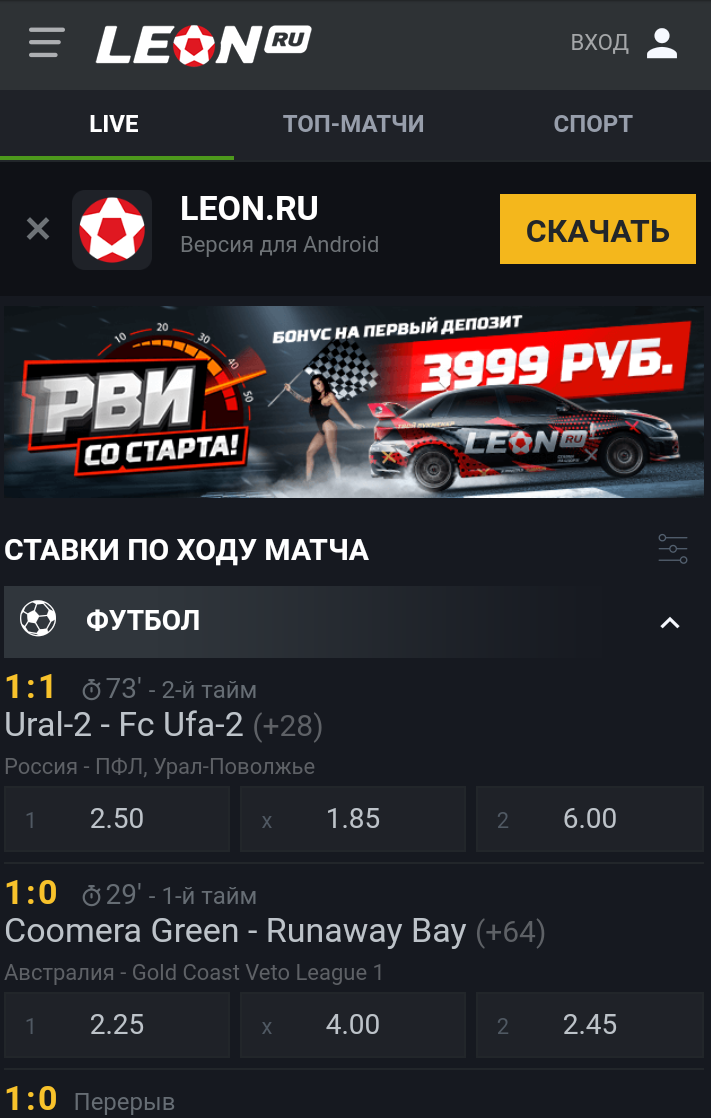Open live betting filter settings
The width and height of the screenshot is (711, 1118).
[672, 549]
